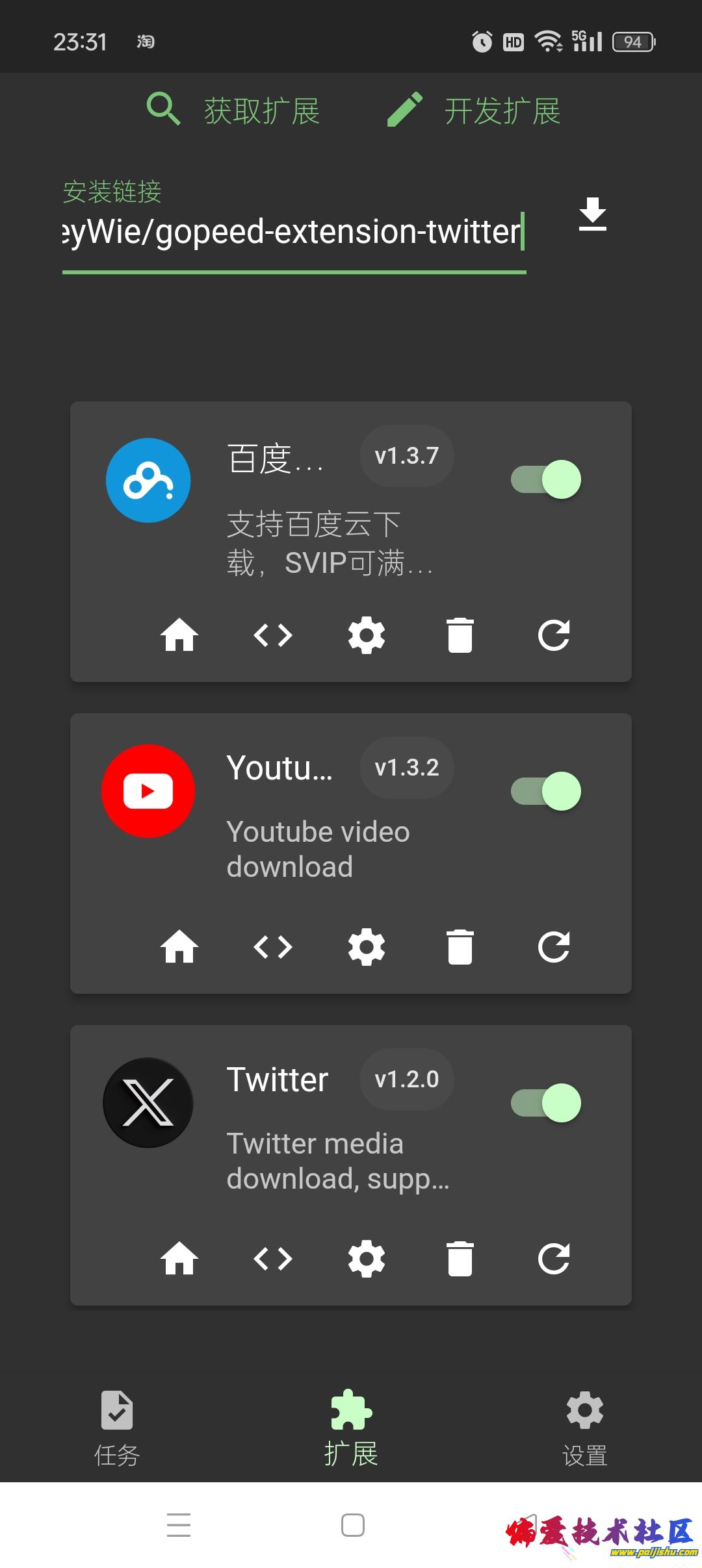Toggle the Youtube extension off

545,790
